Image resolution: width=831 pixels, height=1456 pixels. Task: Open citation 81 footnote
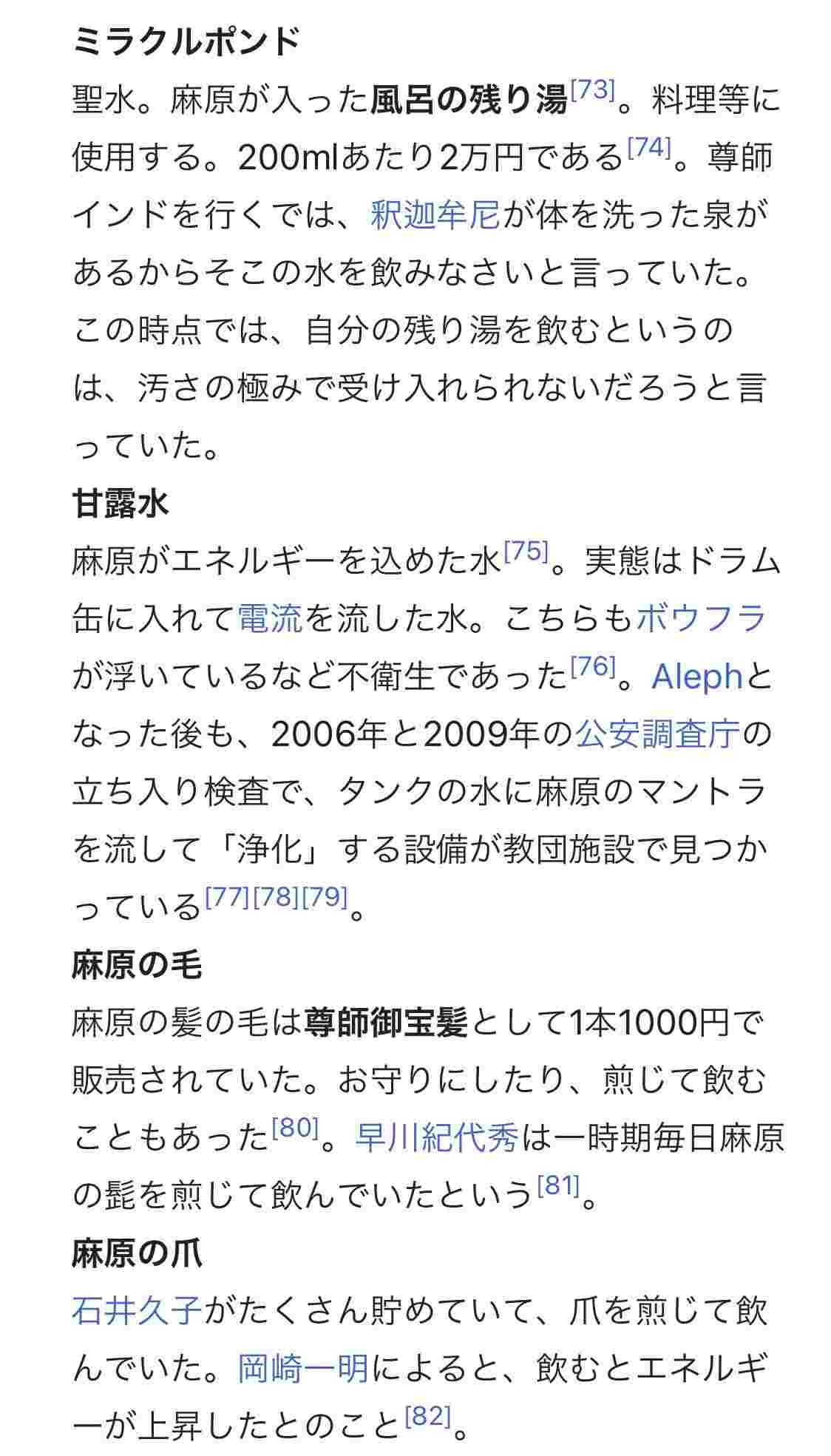558,1186
